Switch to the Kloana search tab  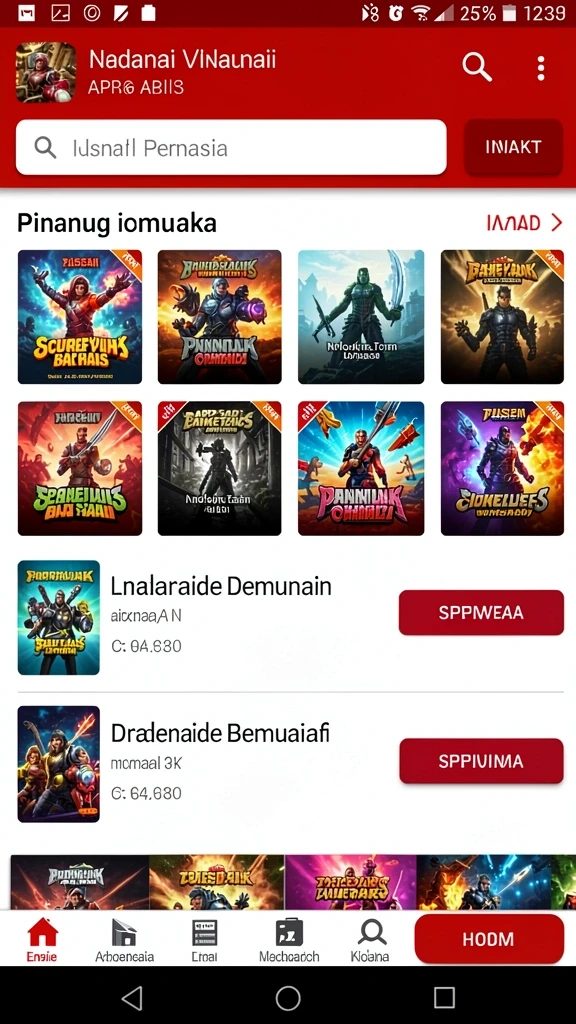pyautogui.click(x=370, y=939)
